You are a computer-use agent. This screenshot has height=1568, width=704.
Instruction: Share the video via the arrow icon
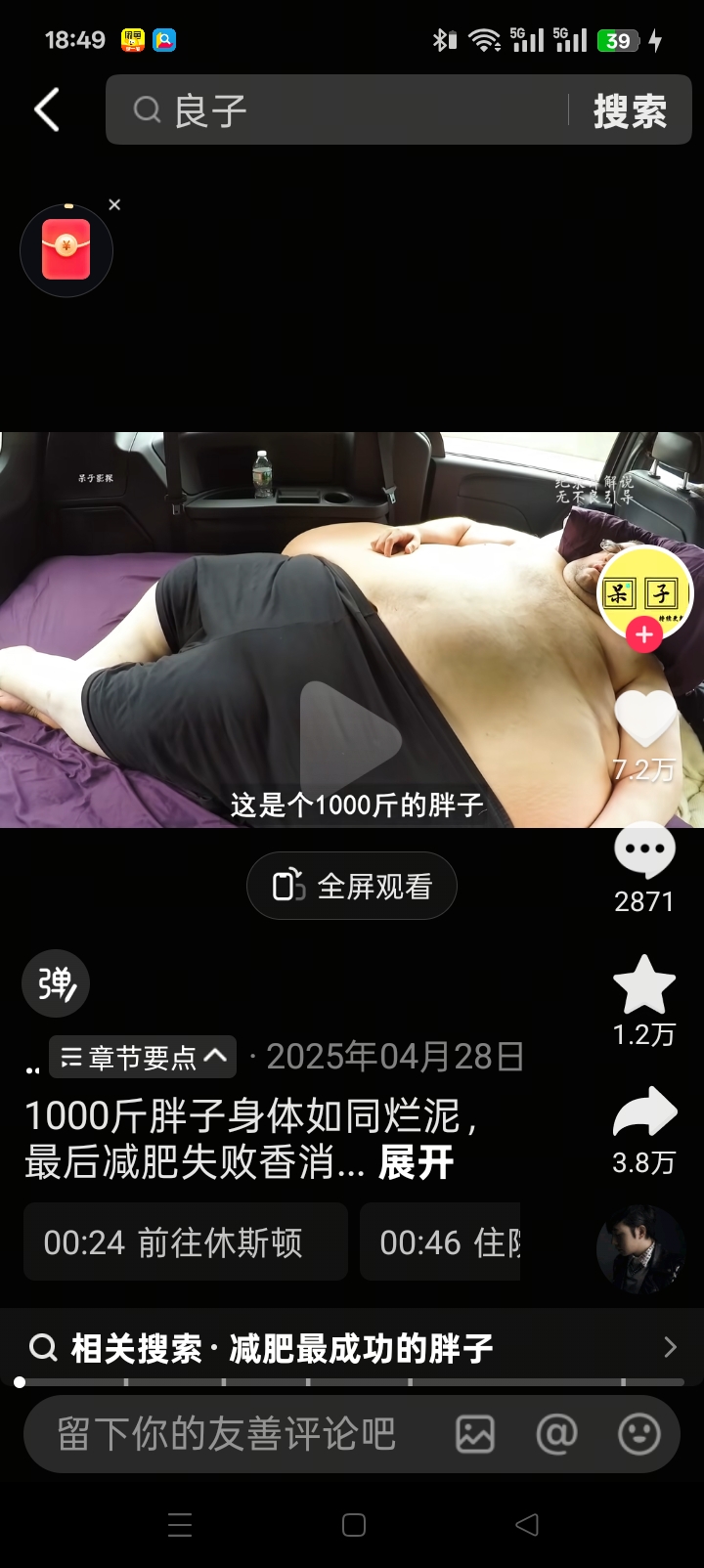click(x=644, y=1112)
